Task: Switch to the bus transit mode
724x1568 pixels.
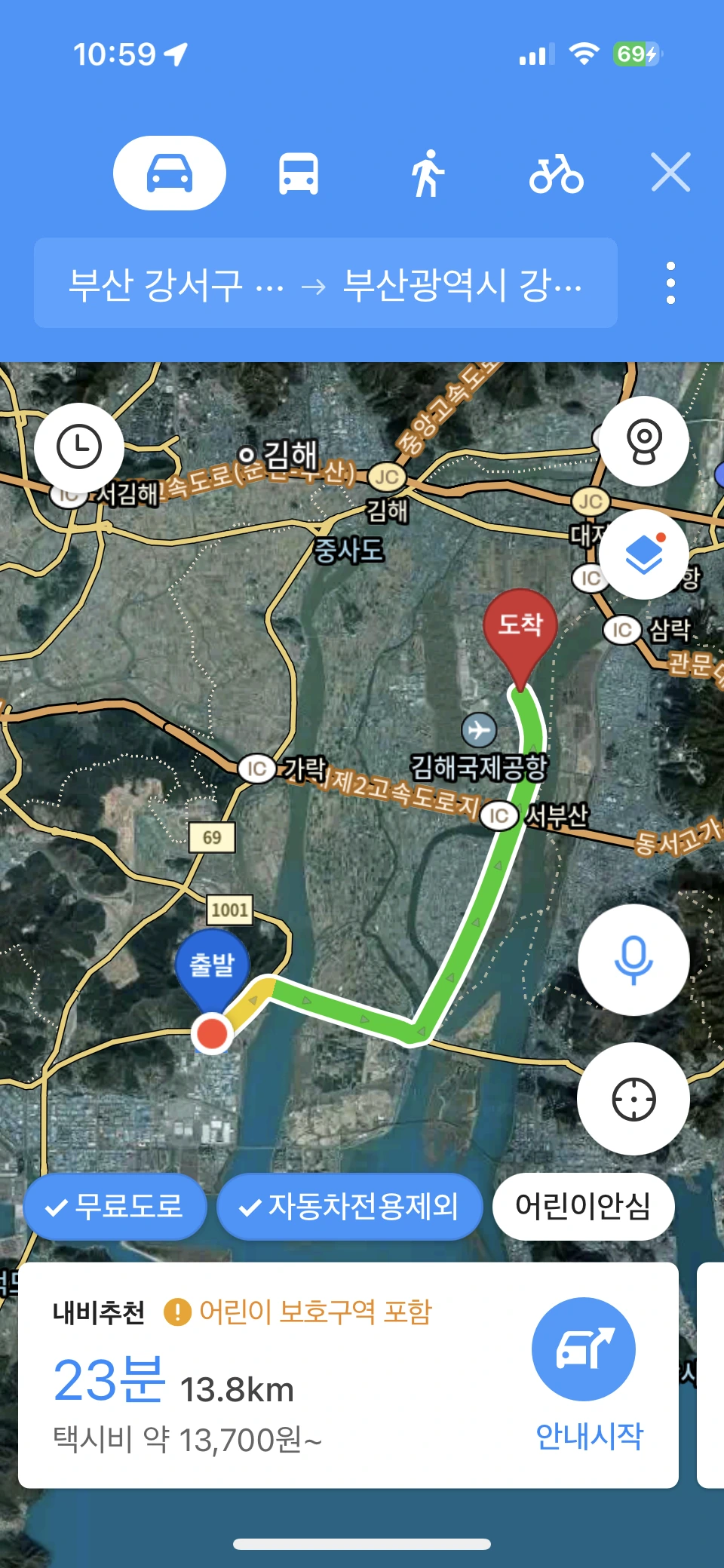Action: pyautogui.click(x=299, y=173)
